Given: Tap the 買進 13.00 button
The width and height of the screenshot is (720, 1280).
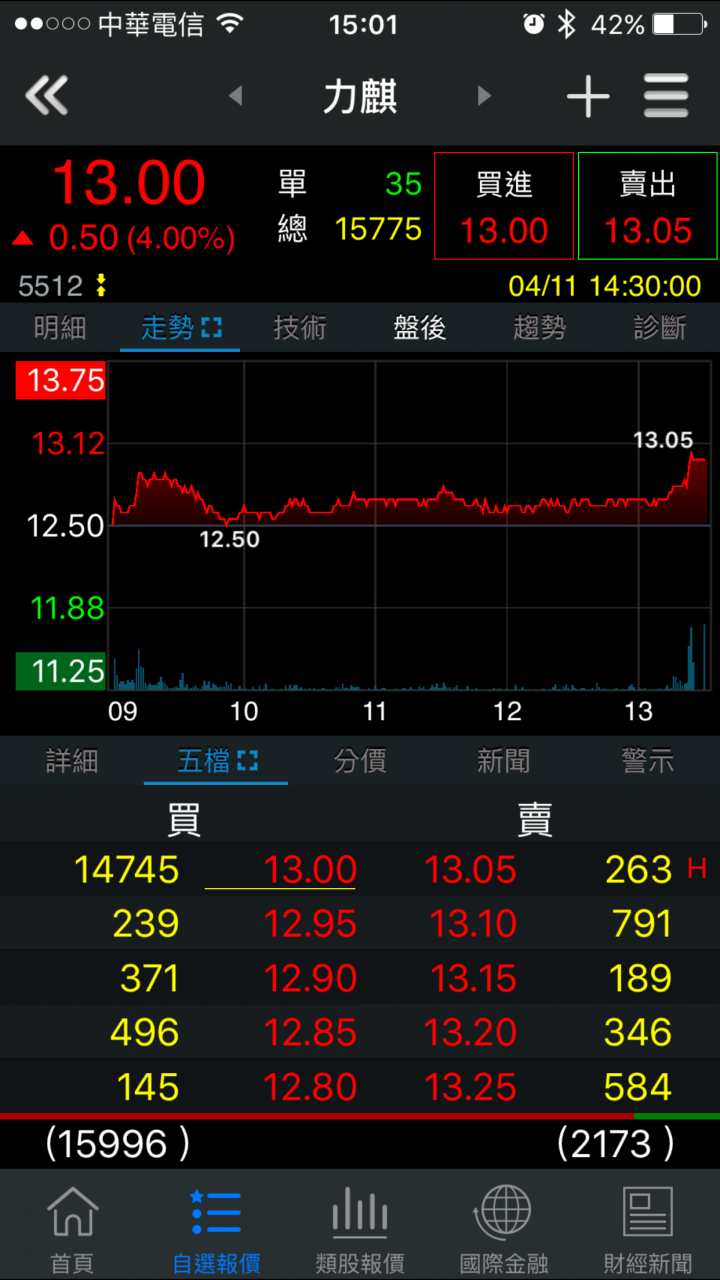Looking at the screenshot, I should pos(504,206).
